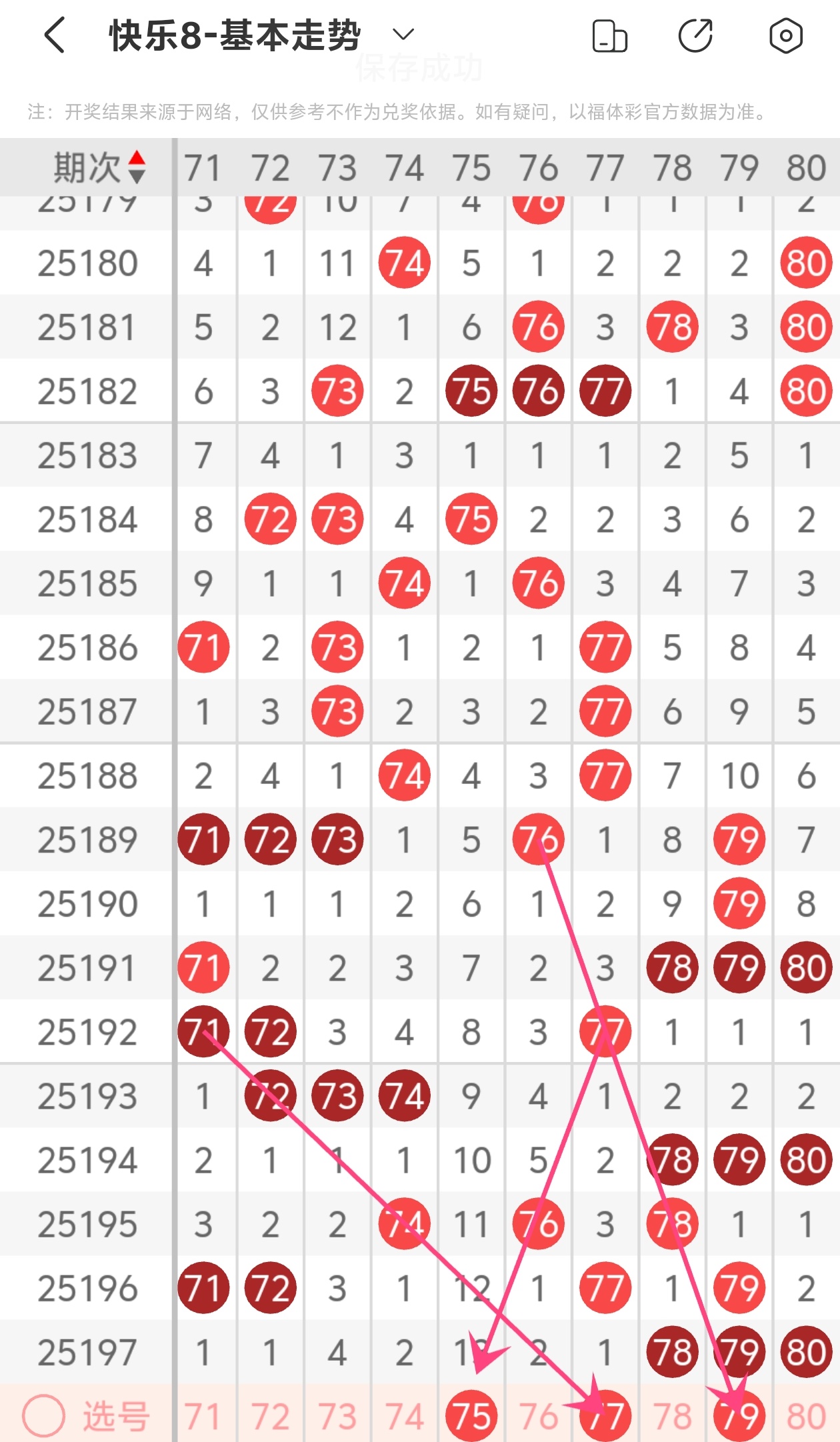Select the 选号 circle
Screen dimensions: 840x1442
point(43,1415)
